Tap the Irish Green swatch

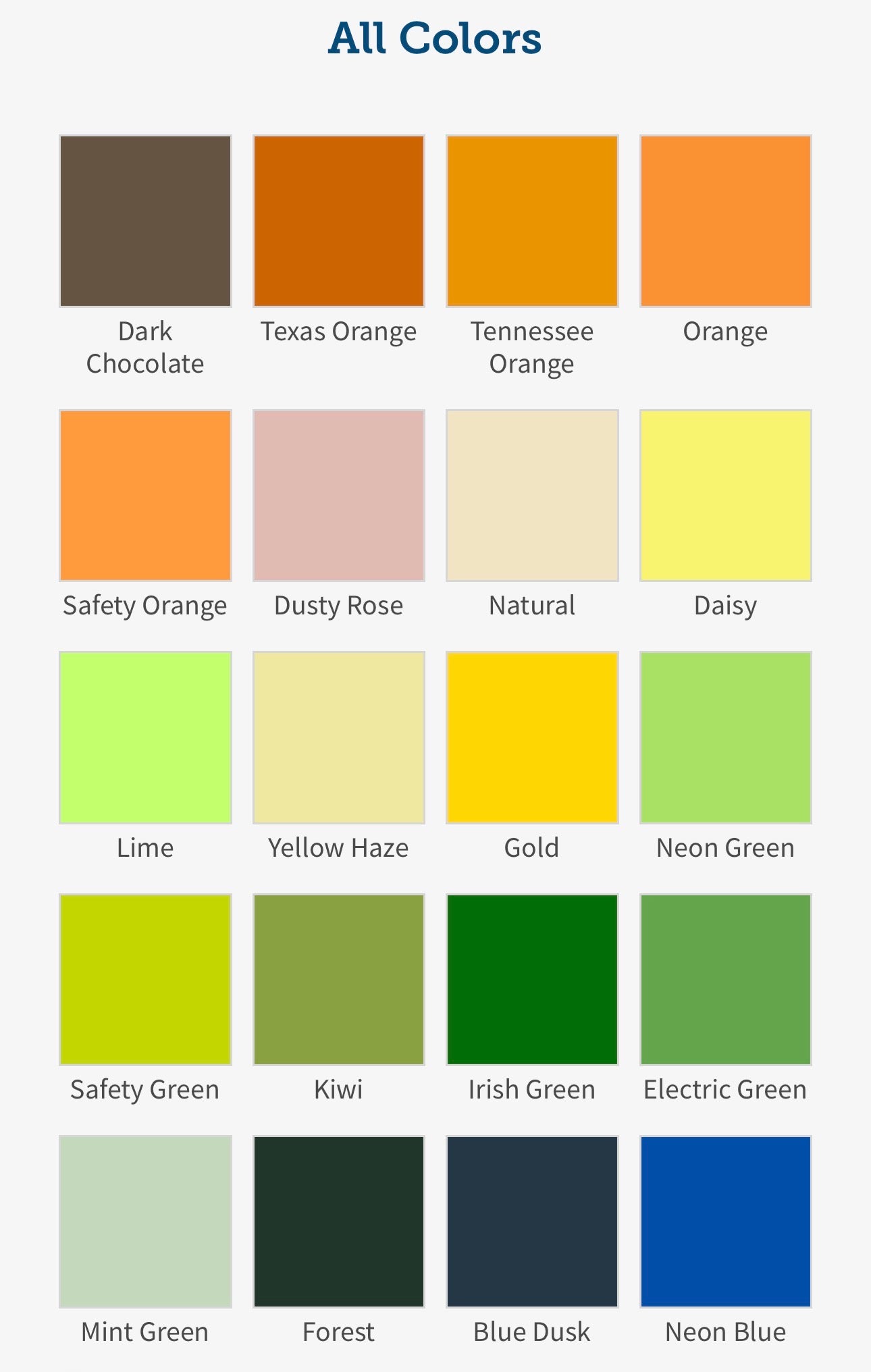[x=532, y=979]
